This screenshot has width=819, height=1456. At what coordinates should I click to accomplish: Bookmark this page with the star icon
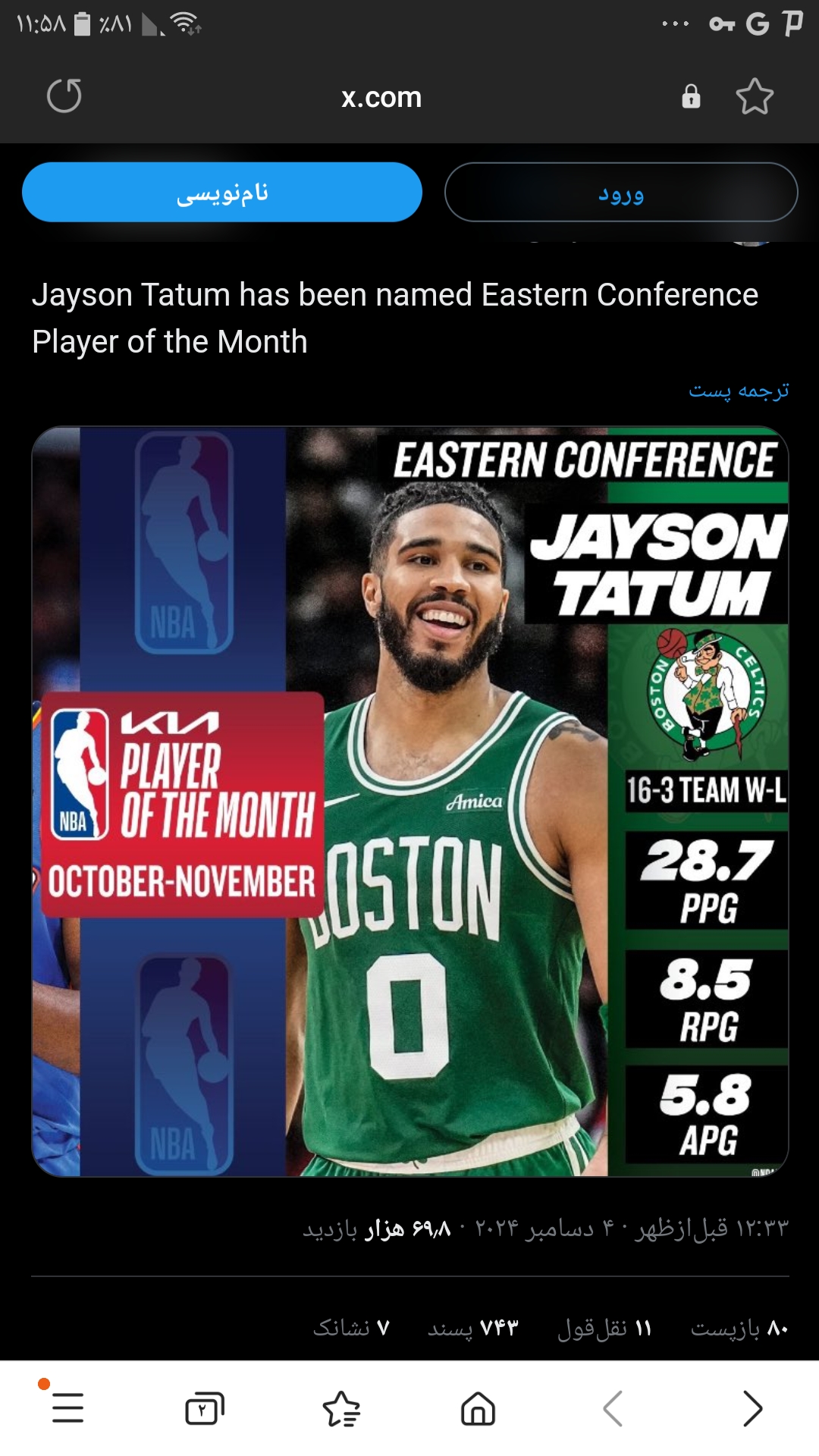755,96
